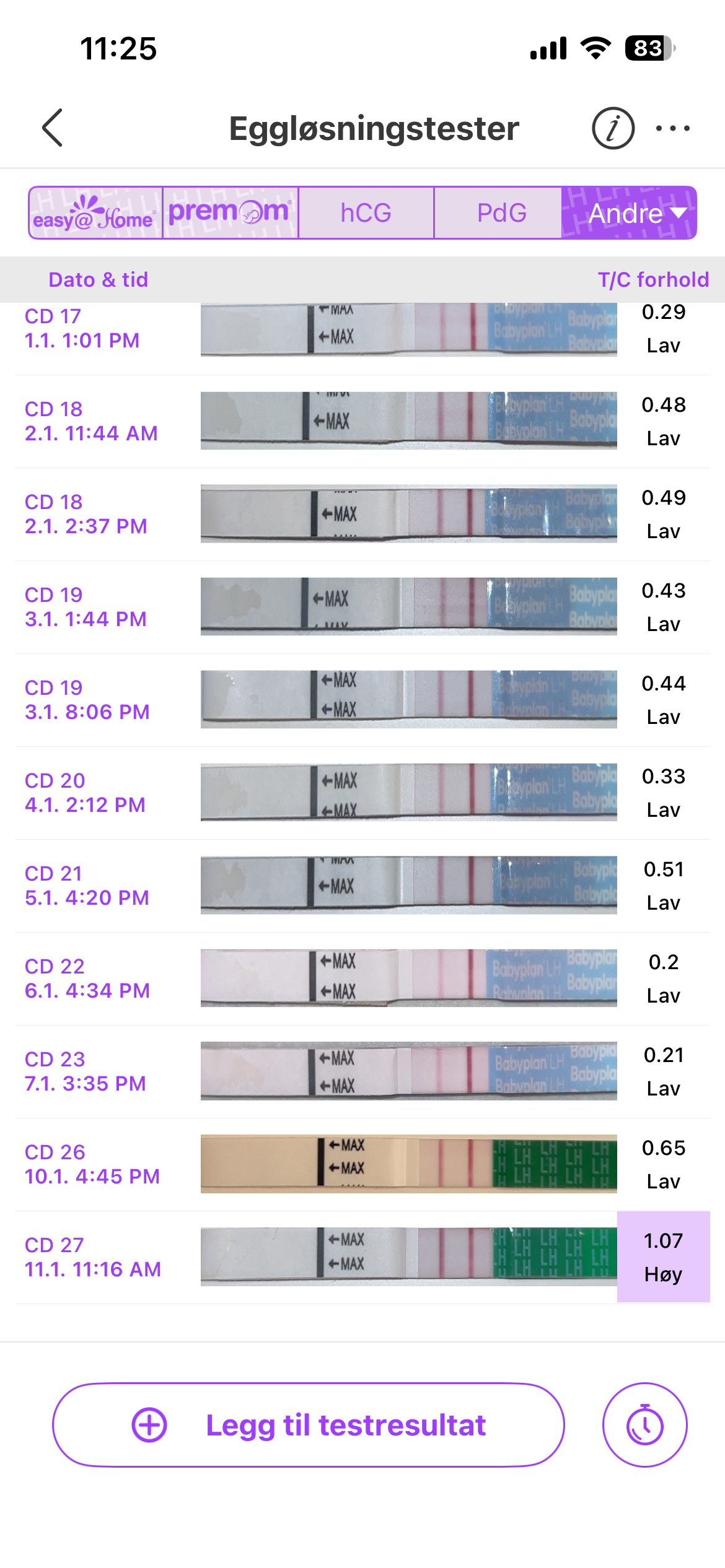Switch to the easy@Home tab
The image size is (725, 1568).
coord(95,213)
